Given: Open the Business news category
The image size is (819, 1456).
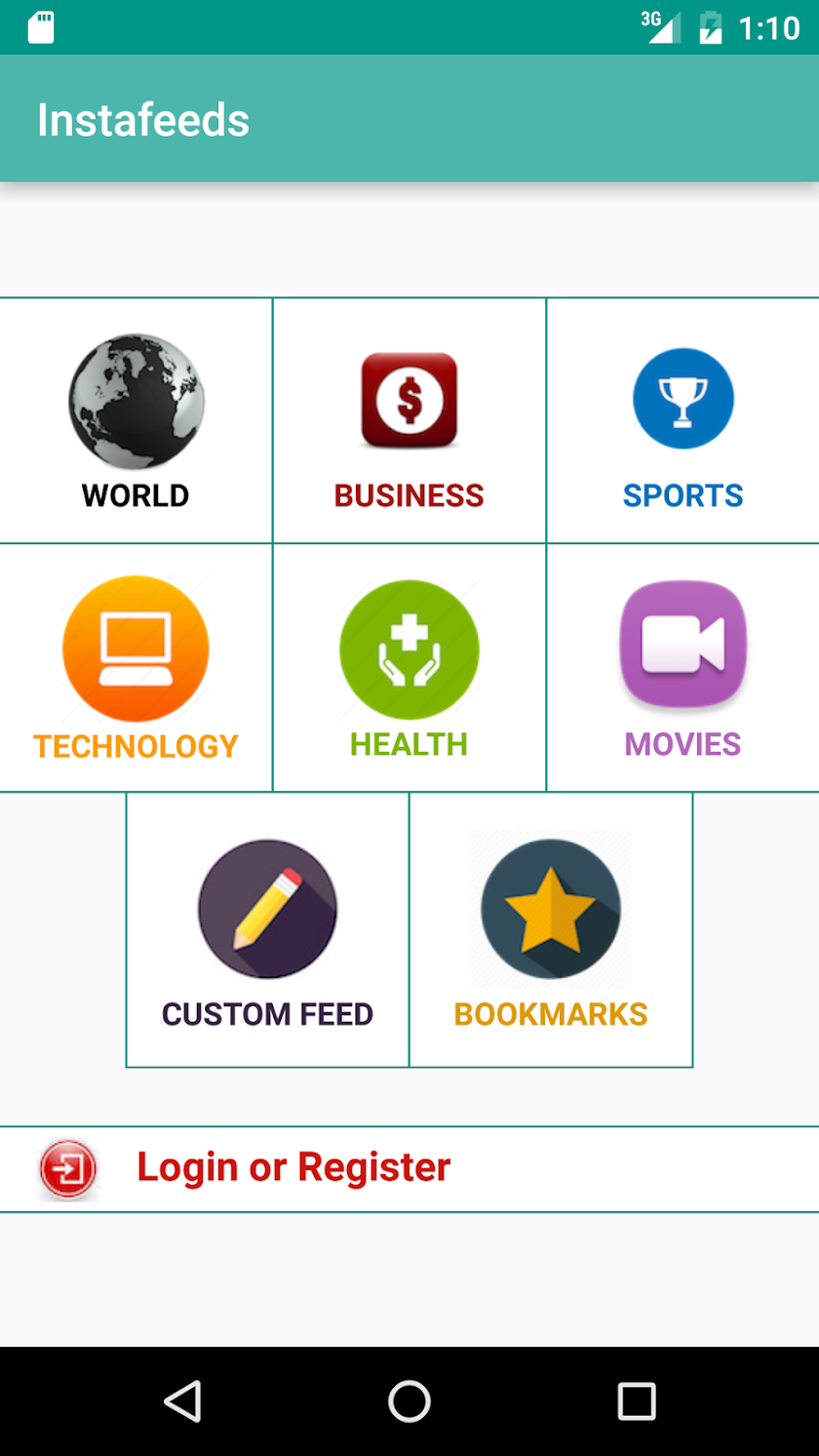Looking at the screenshot, I should click(x=409, y=421).
